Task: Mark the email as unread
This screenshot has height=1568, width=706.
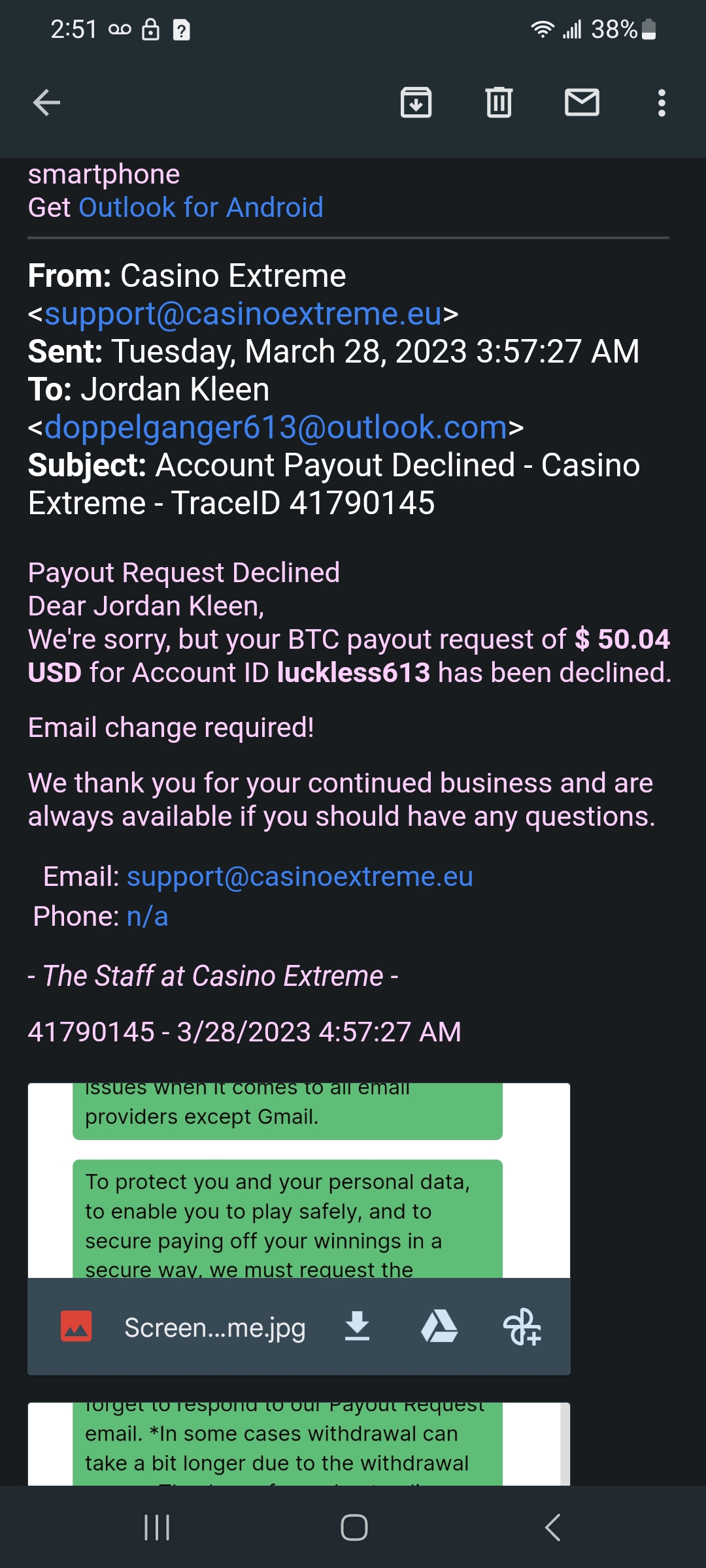Action: coord(582,103)
